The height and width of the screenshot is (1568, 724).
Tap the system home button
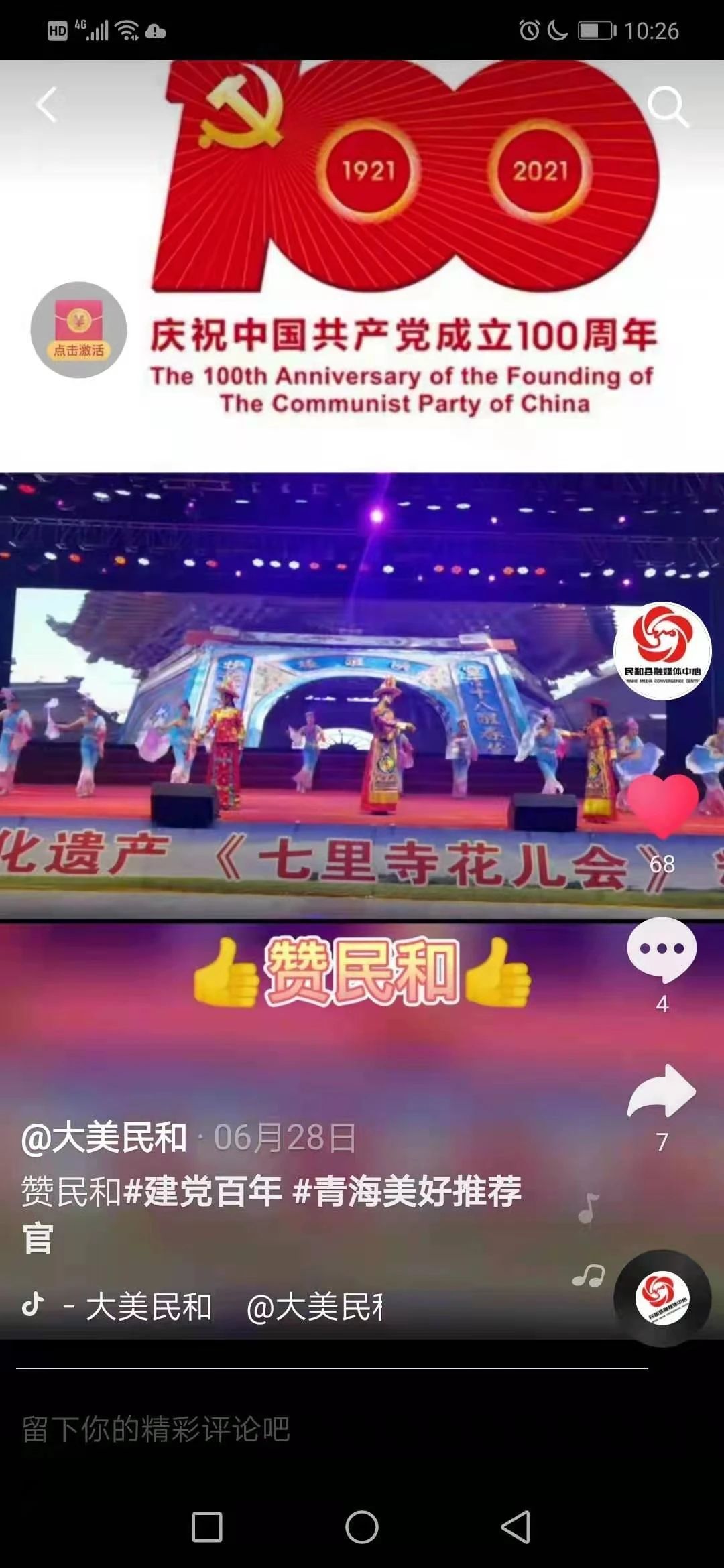pyautogui.click(x=362, y=1527)
